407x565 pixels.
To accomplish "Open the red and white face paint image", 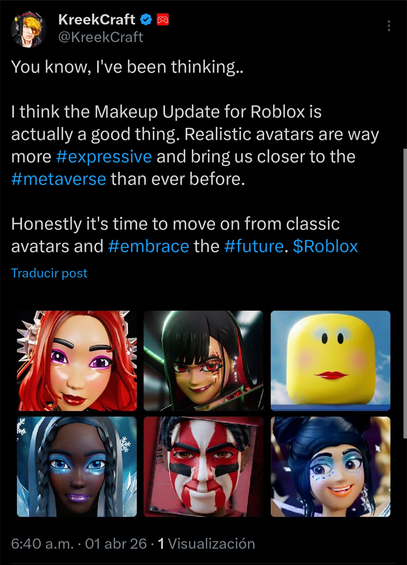I will coord(204,467).
